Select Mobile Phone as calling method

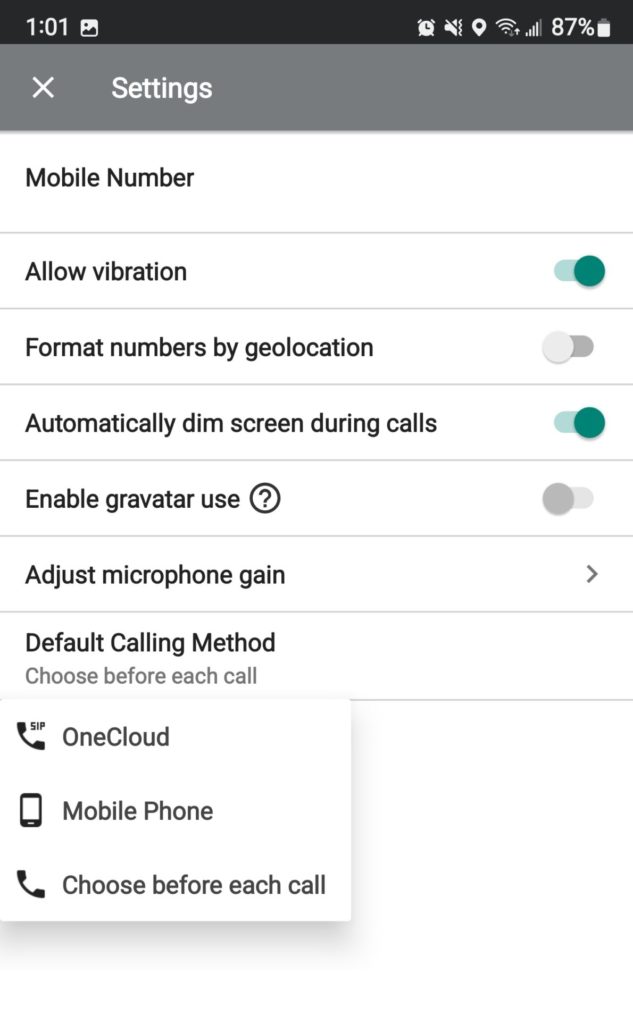pos(175,810)
